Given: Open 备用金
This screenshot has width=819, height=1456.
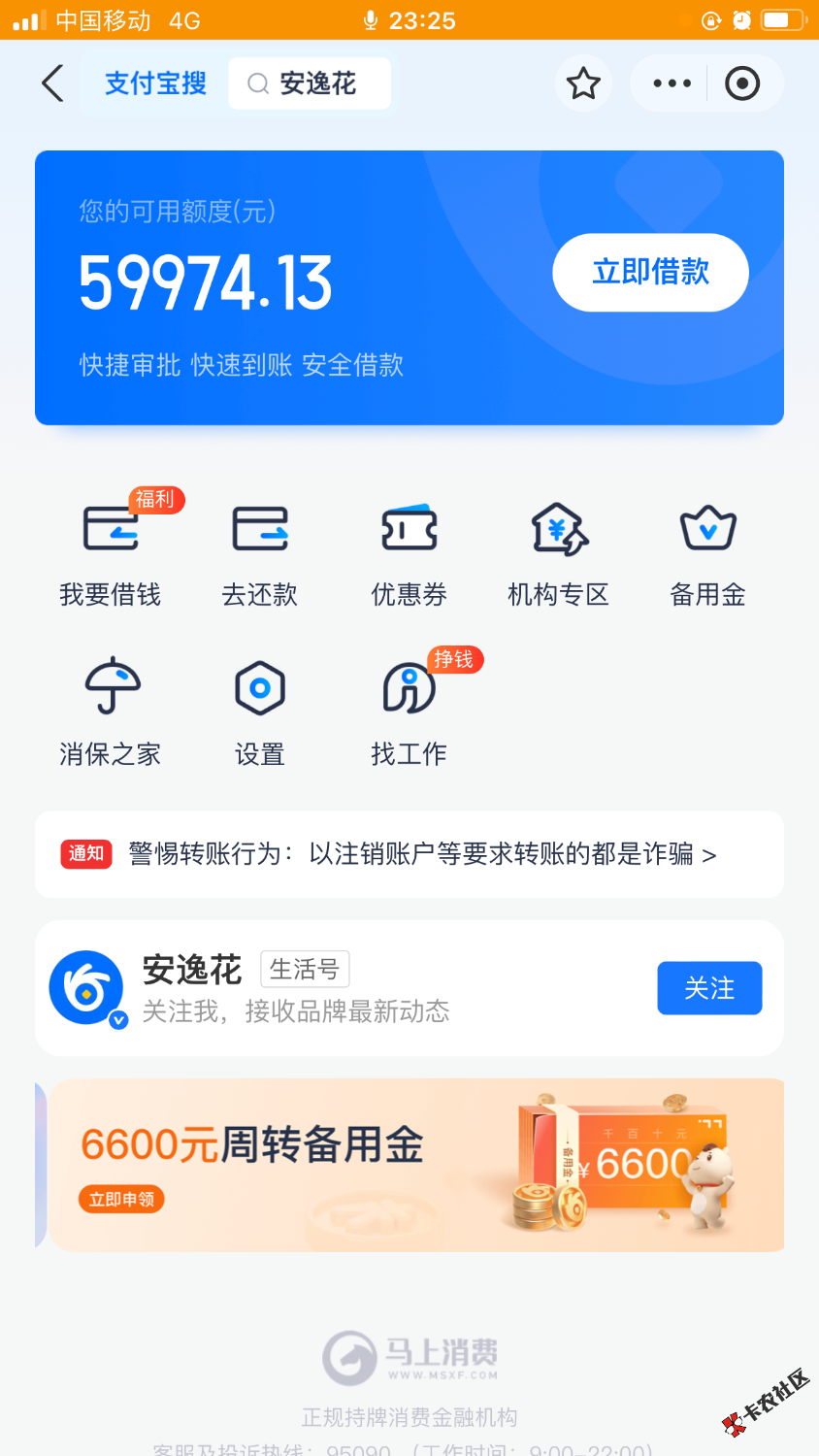Looking at the screenshot, I should (x=708, y=549).
